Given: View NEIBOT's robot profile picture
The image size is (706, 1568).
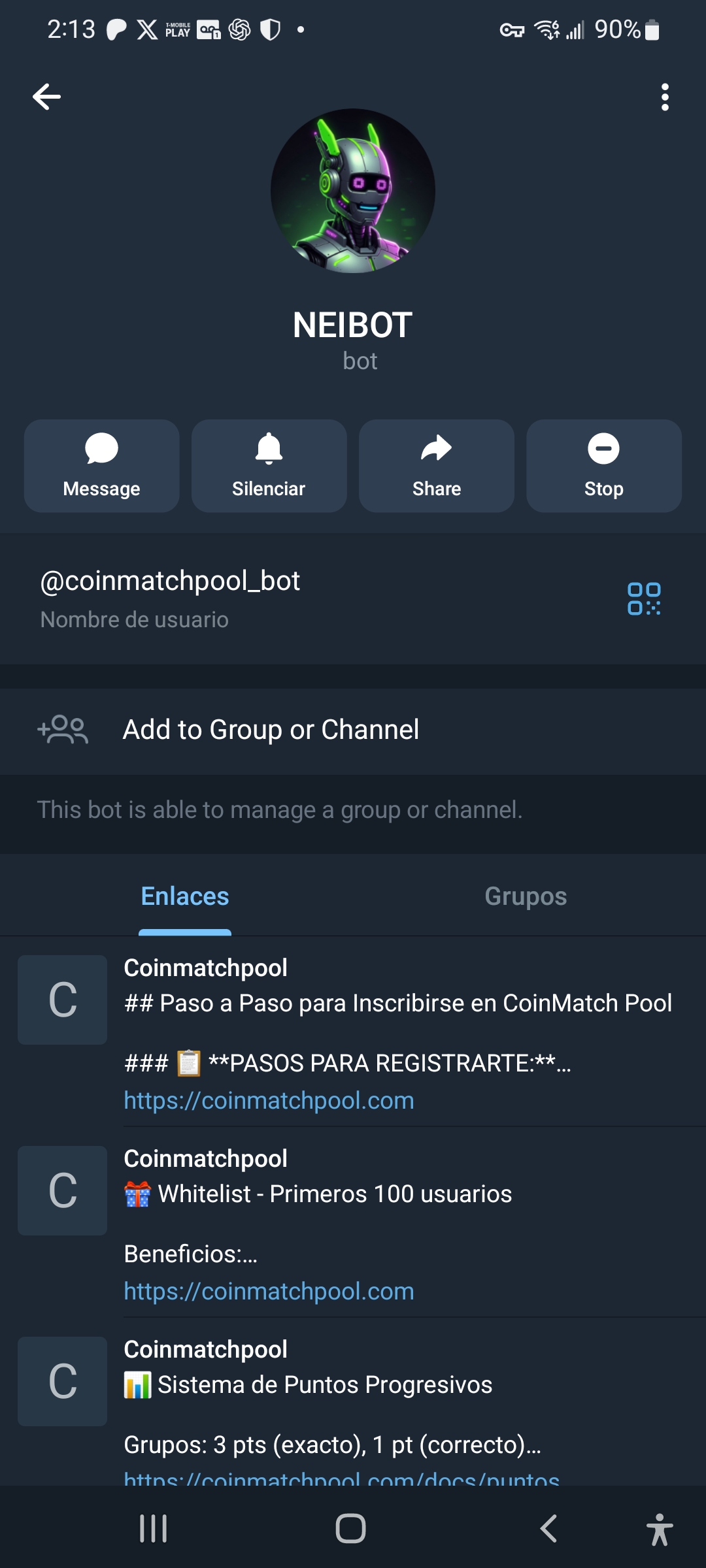Looking at the screenshot, I should pyautogui.click(x=353, y=190).
